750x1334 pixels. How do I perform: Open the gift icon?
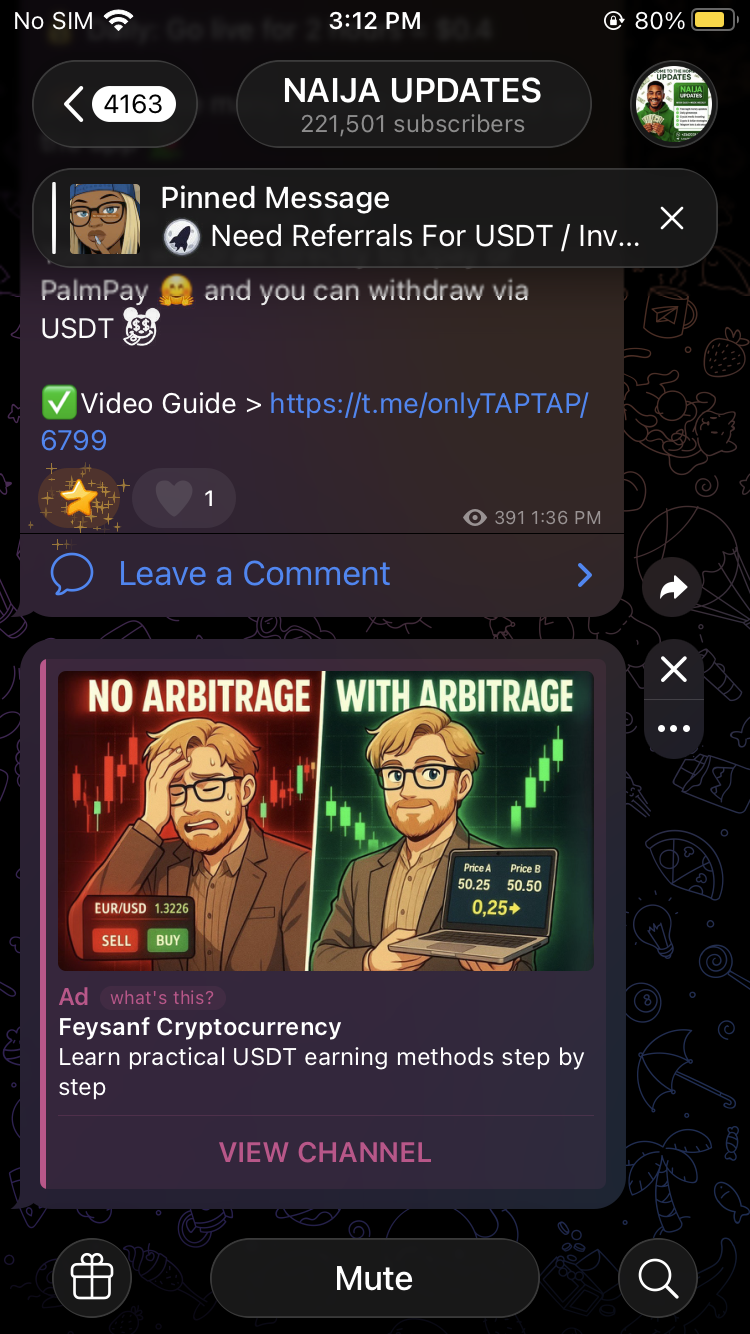click(x=92, y=1278)
